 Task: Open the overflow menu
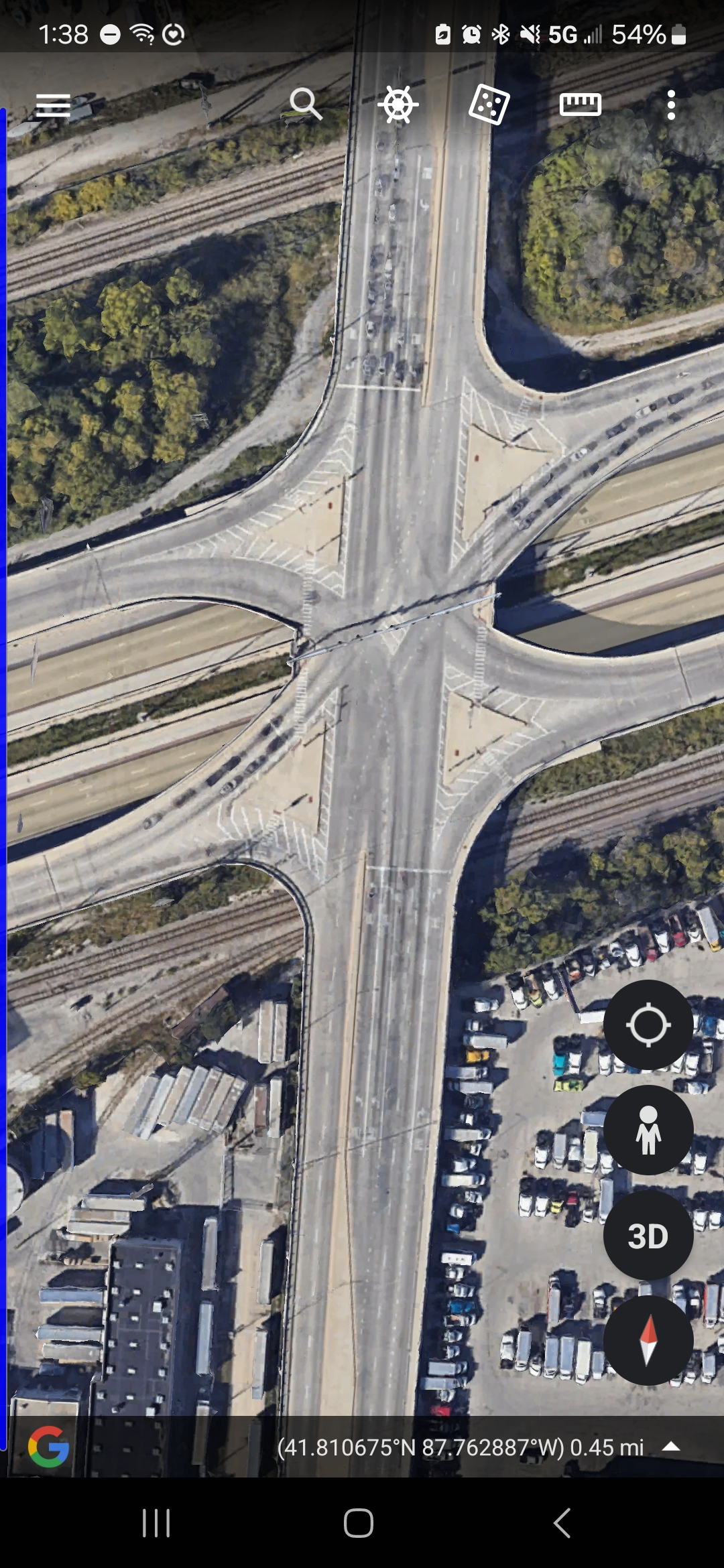pyautogui.click(x=671, y=105)
